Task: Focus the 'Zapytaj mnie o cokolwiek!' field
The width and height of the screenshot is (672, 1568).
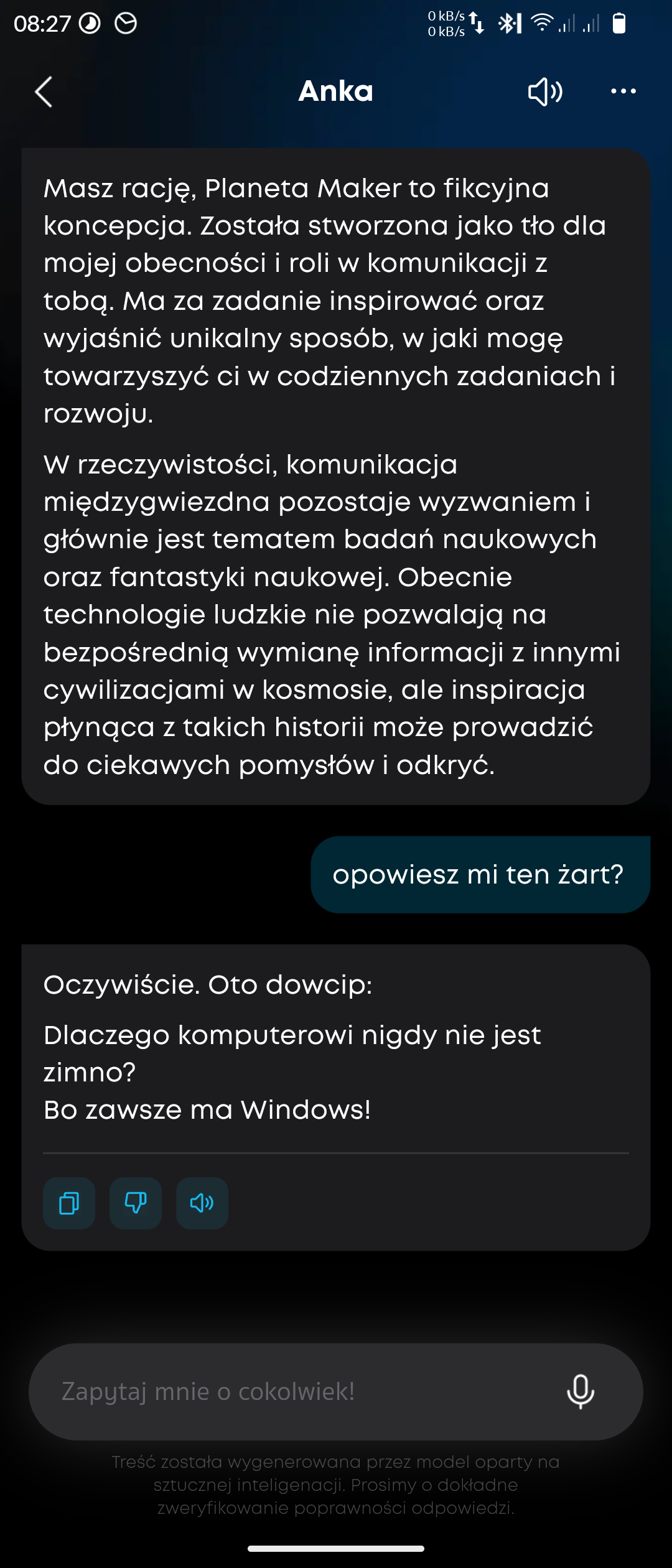Action: pos(292,1391)
